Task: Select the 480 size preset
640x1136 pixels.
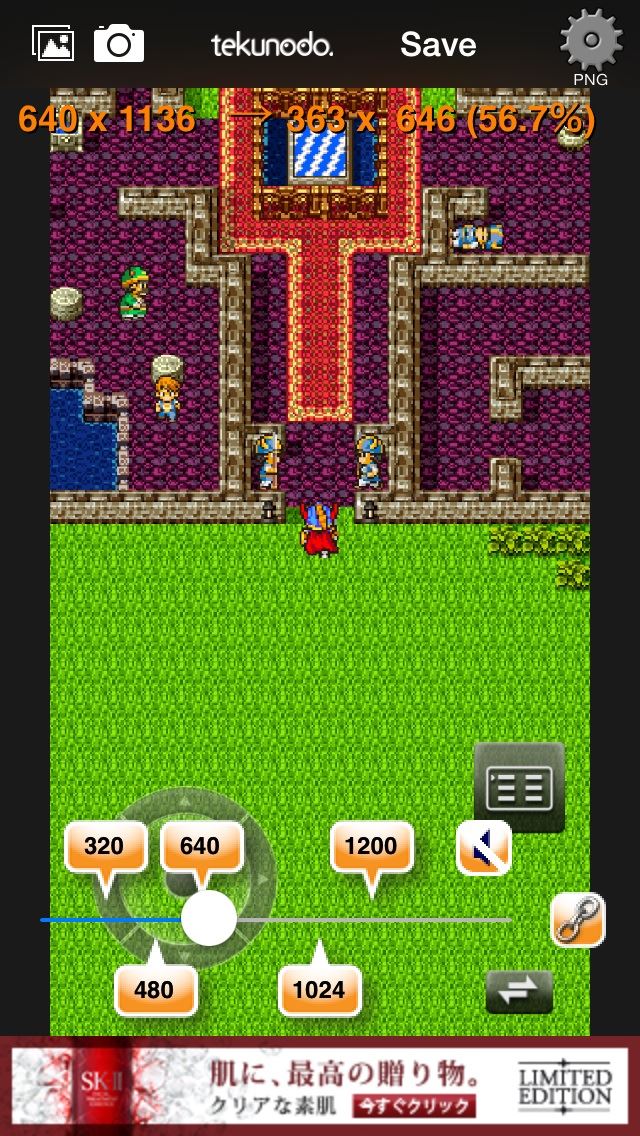Action: 154,989
